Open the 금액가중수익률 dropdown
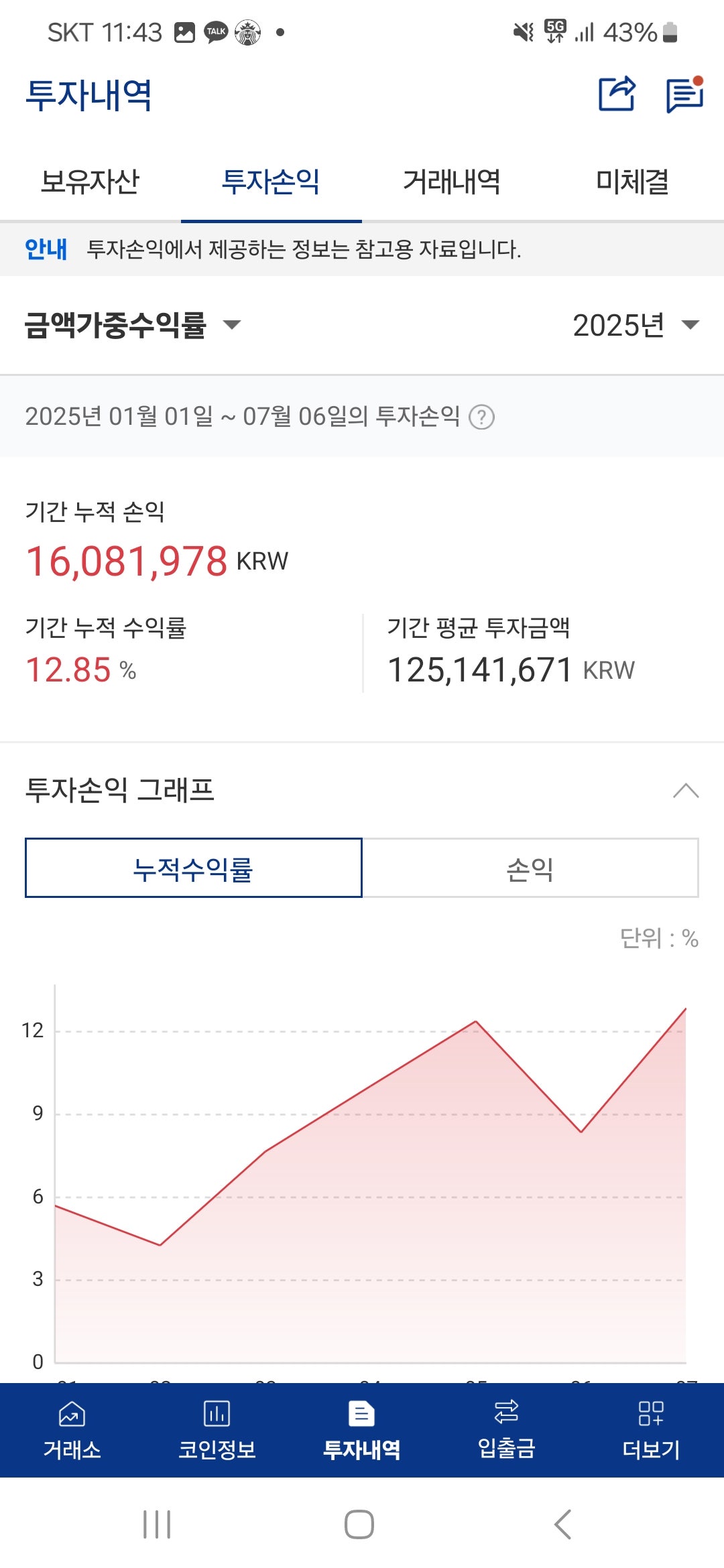Viewport: 724px width, 1568px height. click(132, 326)
